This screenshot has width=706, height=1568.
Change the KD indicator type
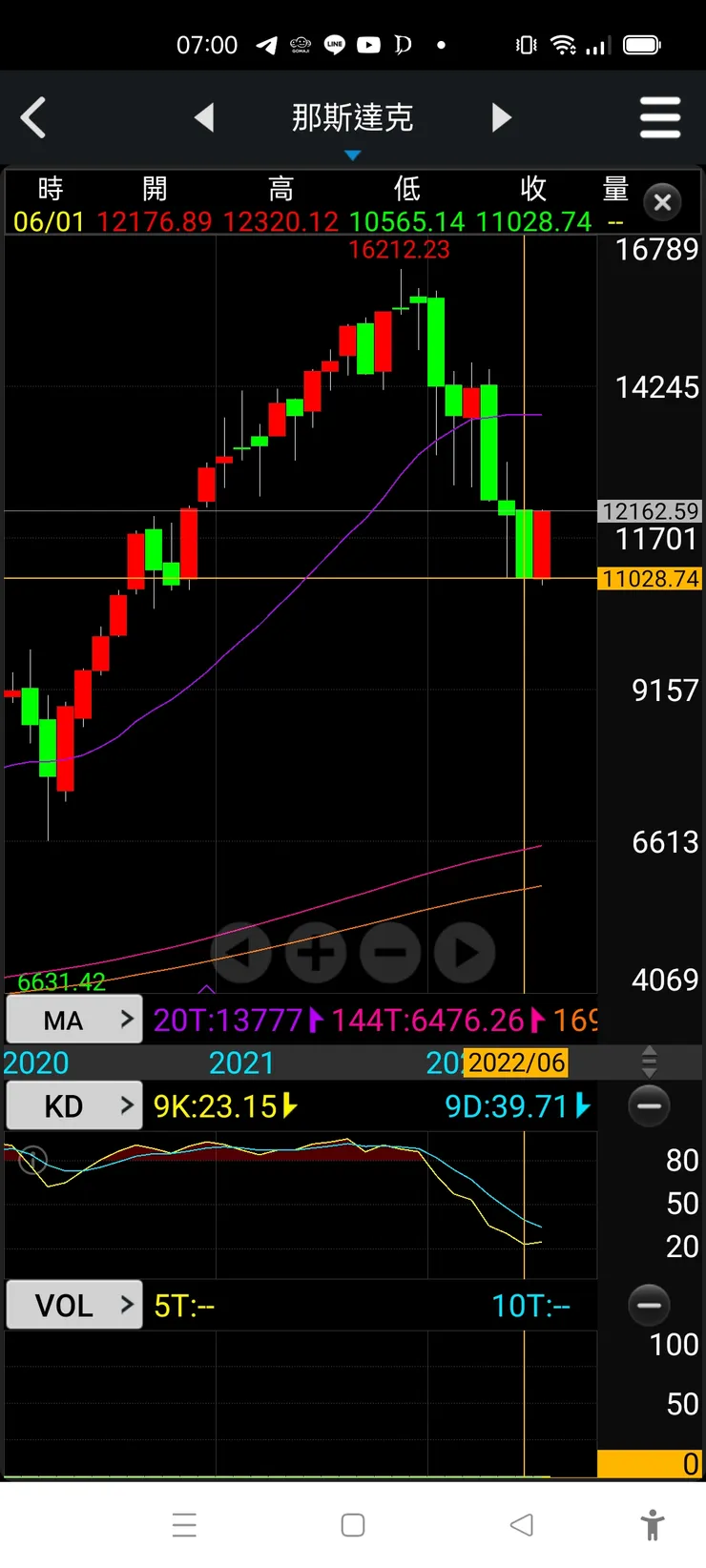click(x=74, y=1106)
